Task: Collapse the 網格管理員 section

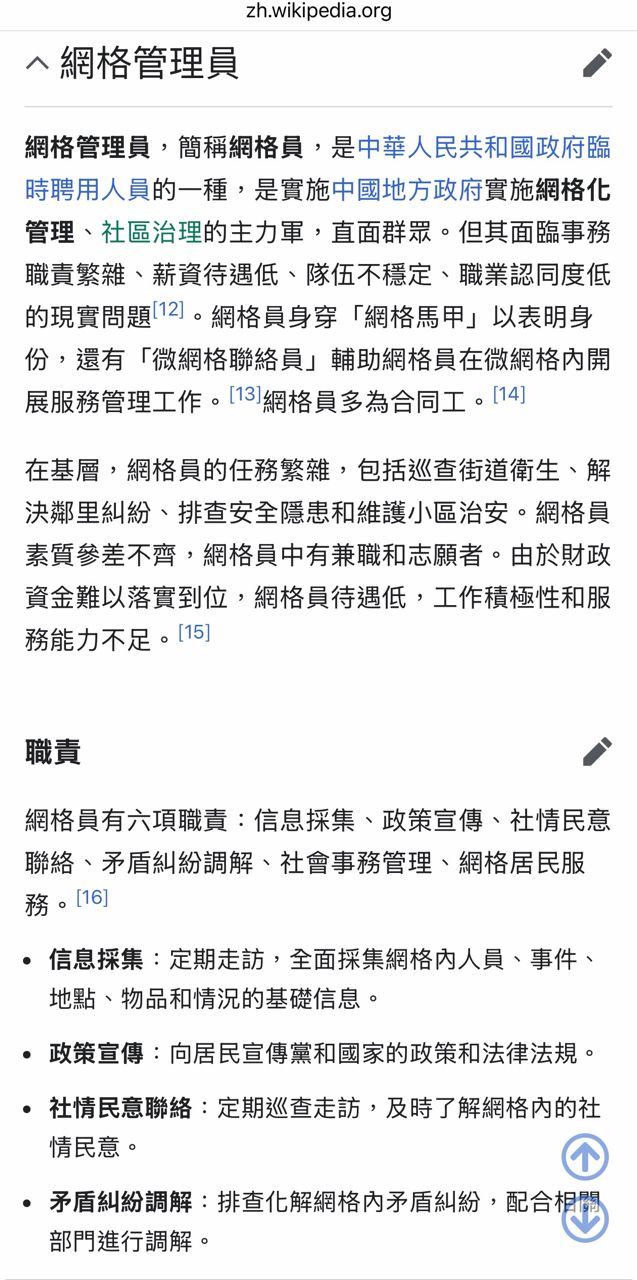Action: coord(37,63)
